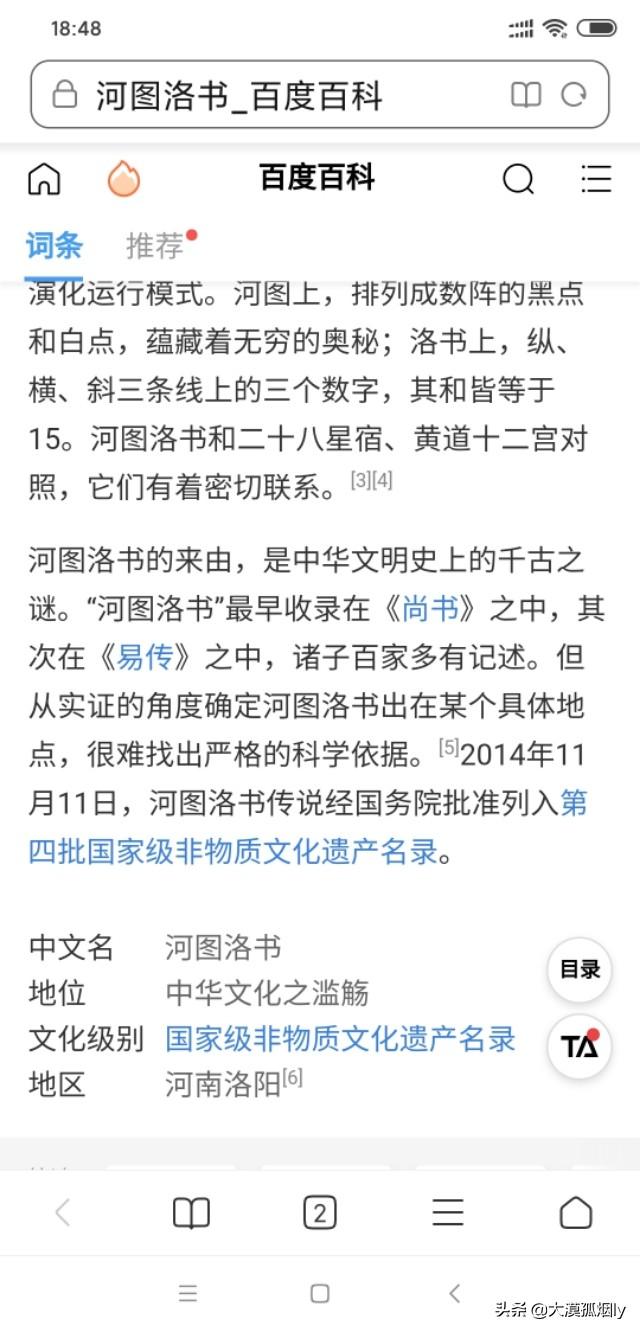Open the 国家级非物质文化遗产名录 link beside 文化级别

click(340, 1038)
